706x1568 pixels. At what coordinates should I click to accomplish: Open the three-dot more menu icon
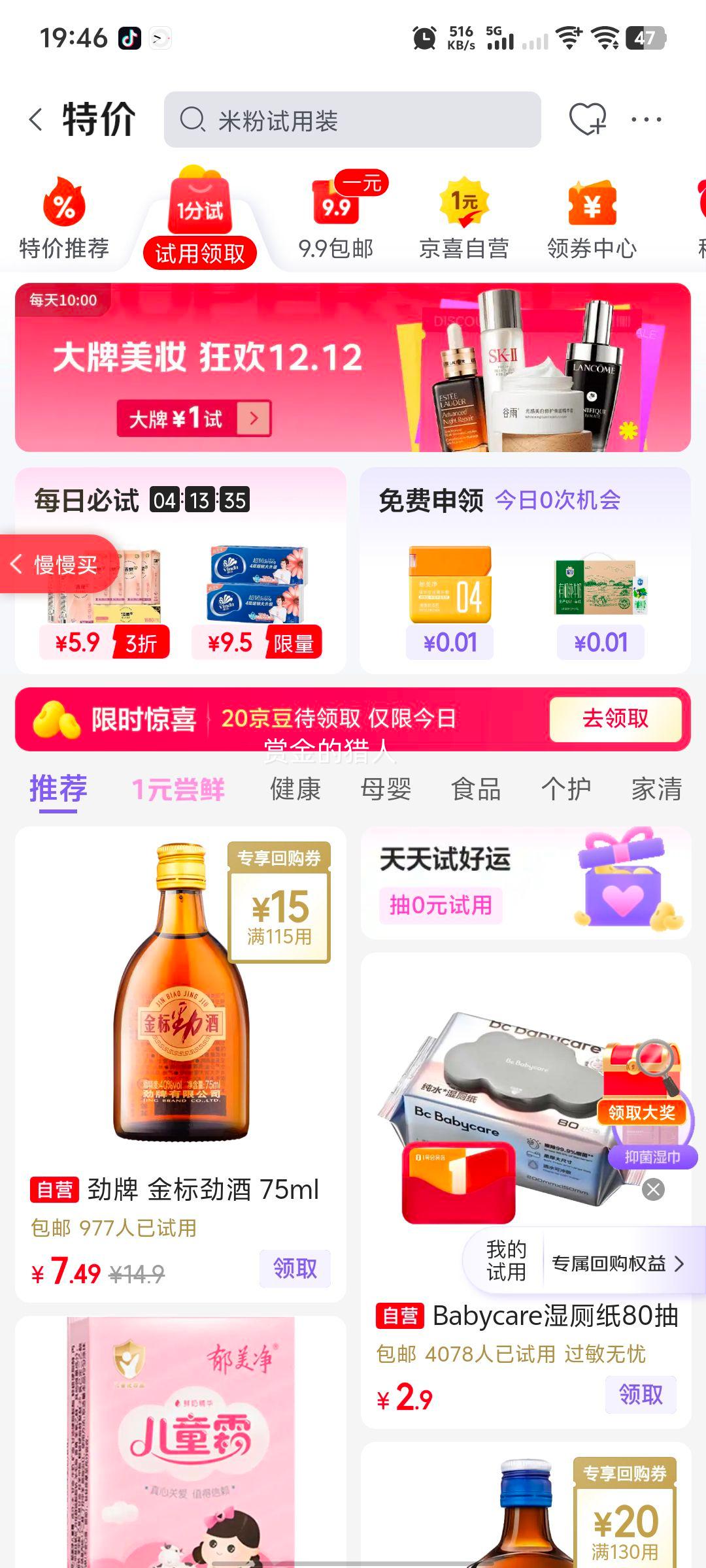coord(646,119)
